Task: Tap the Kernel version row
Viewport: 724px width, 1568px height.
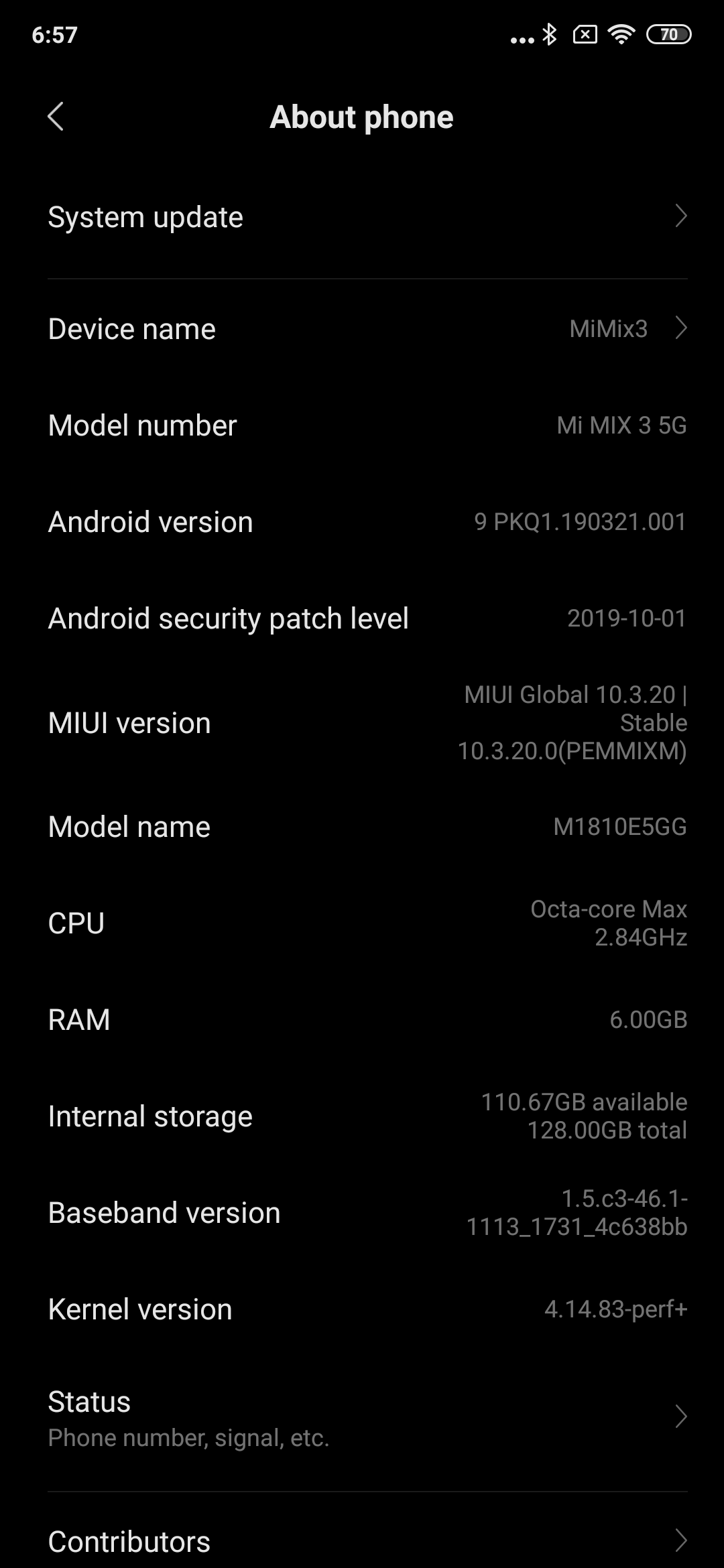Action: point(362,1309)
